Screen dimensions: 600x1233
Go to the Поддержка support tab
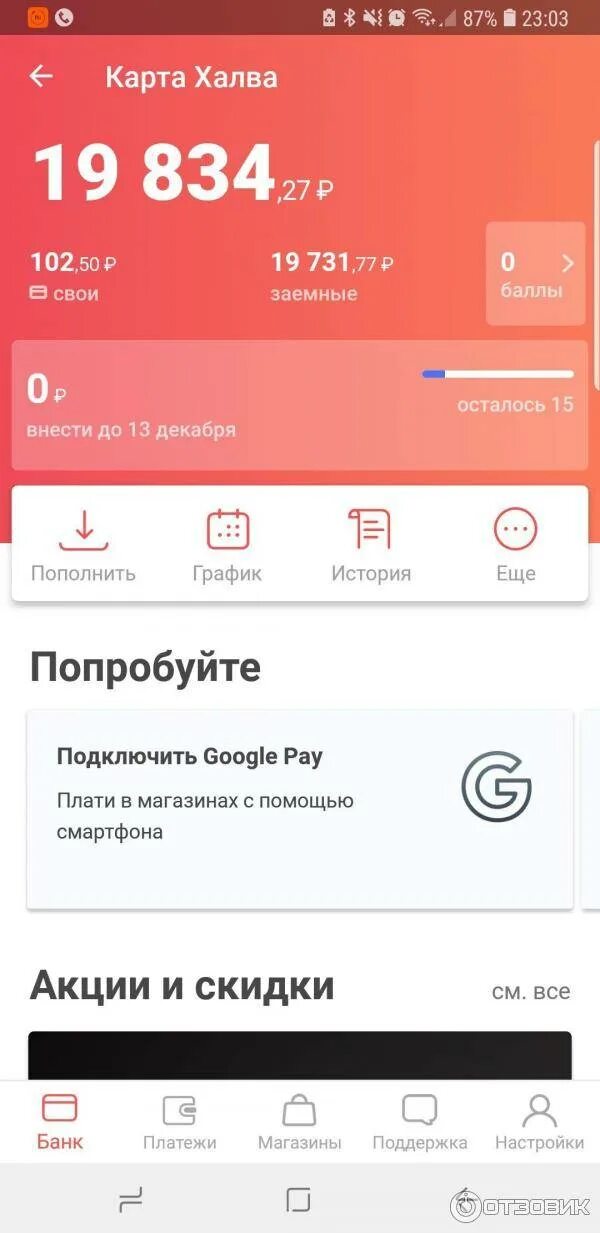pyautogui.click(x=420, y=1122)
